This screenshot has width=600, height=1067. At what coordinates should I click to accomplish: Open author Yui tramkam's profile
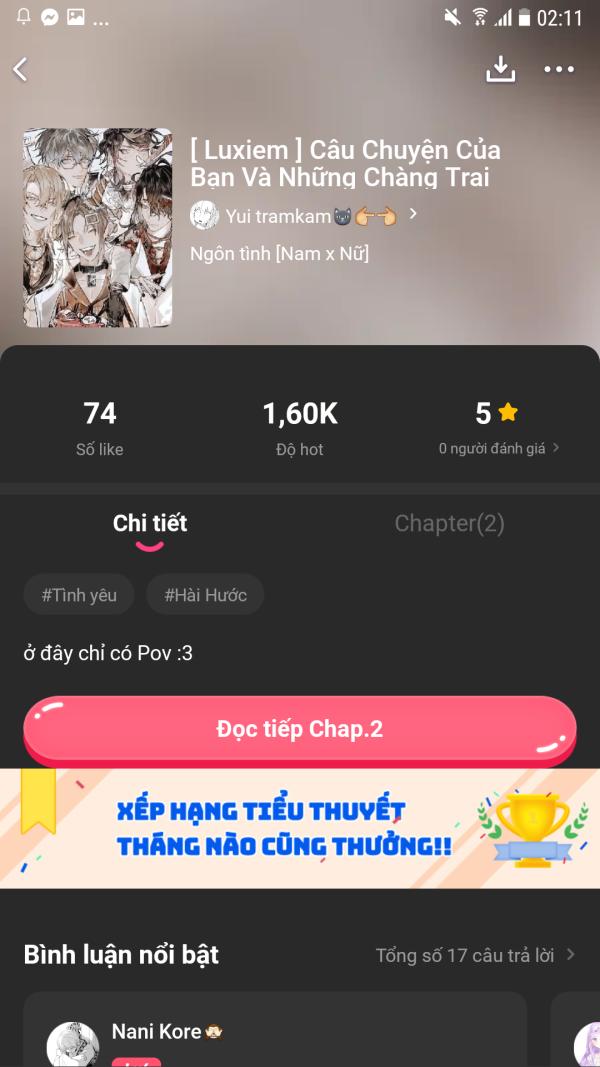[305, 215]
